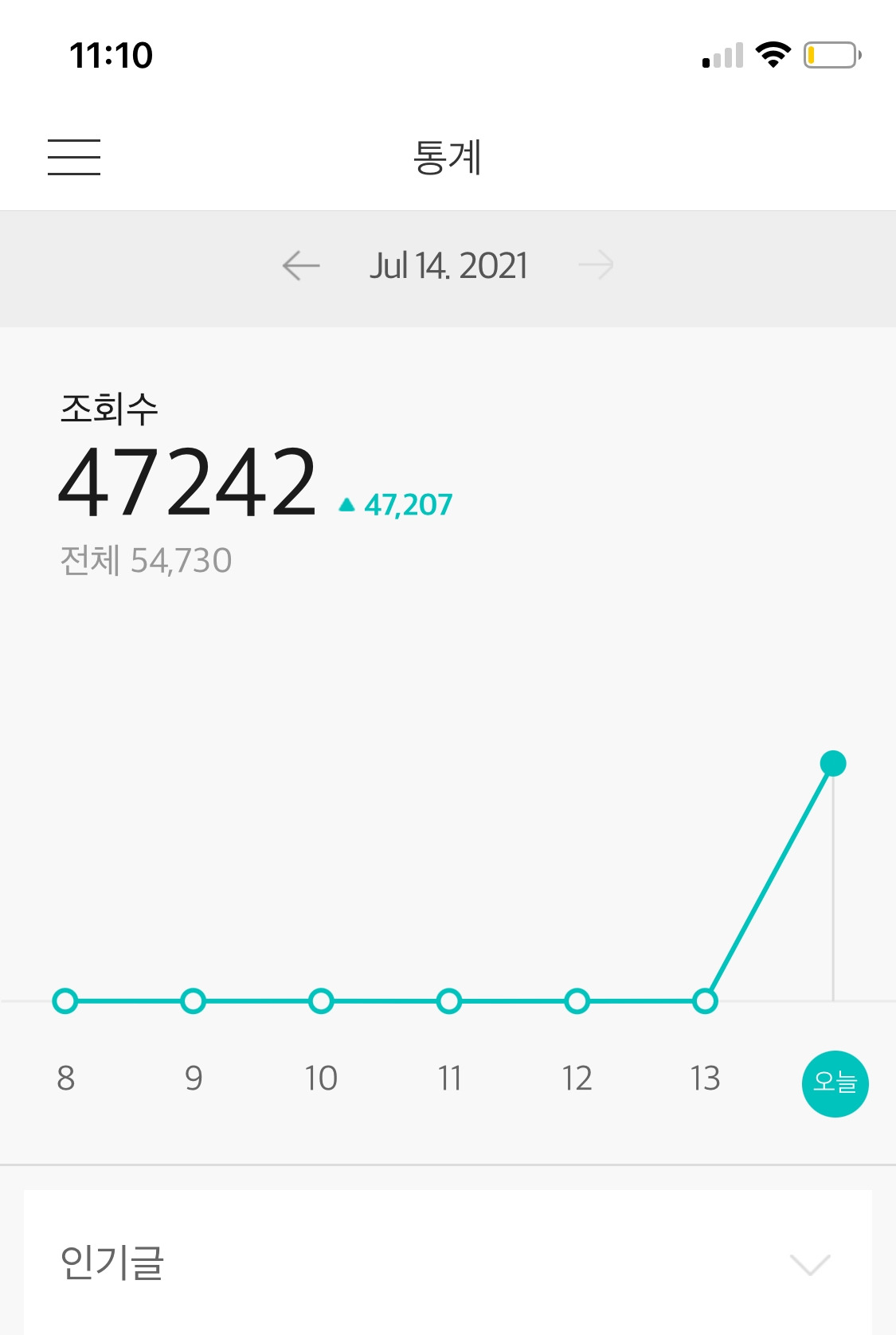Image resolution: width=896 pixels, height=1335 pixels.
Task: Select the chart point for day 9
Action: coord(194,1000)
